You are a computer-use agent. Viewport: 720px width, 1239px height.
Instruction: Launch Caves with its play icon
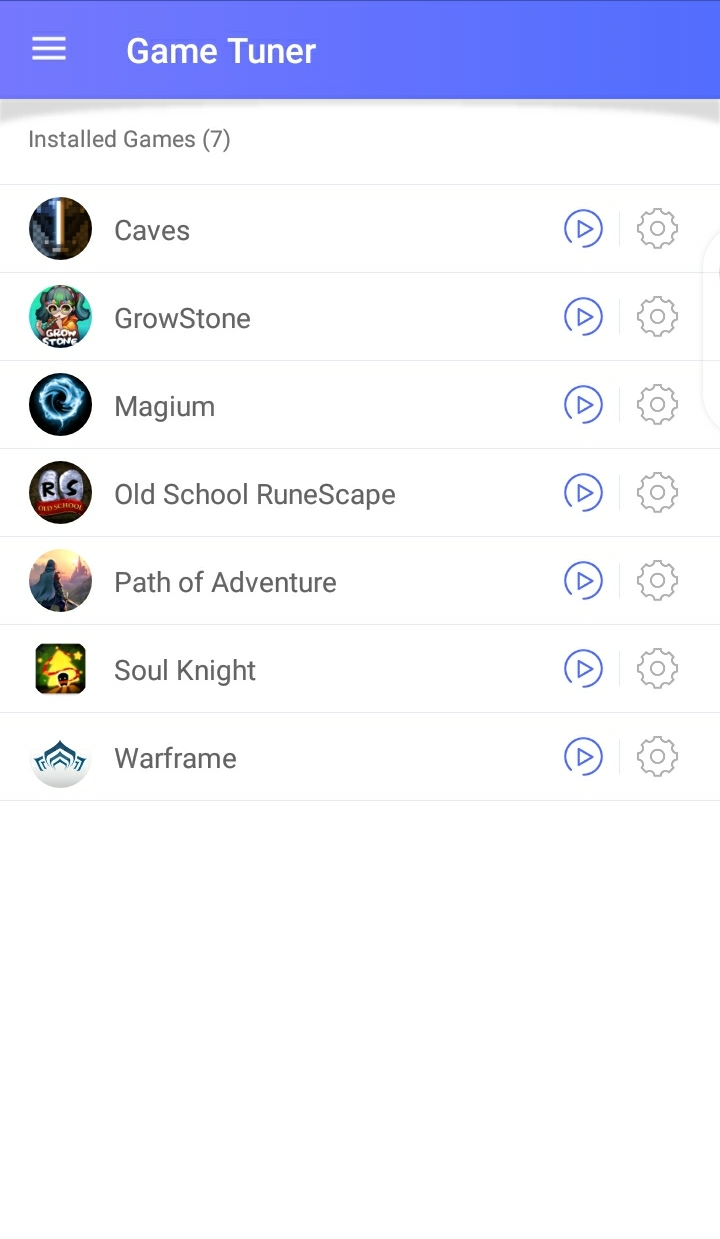[583, 229]
